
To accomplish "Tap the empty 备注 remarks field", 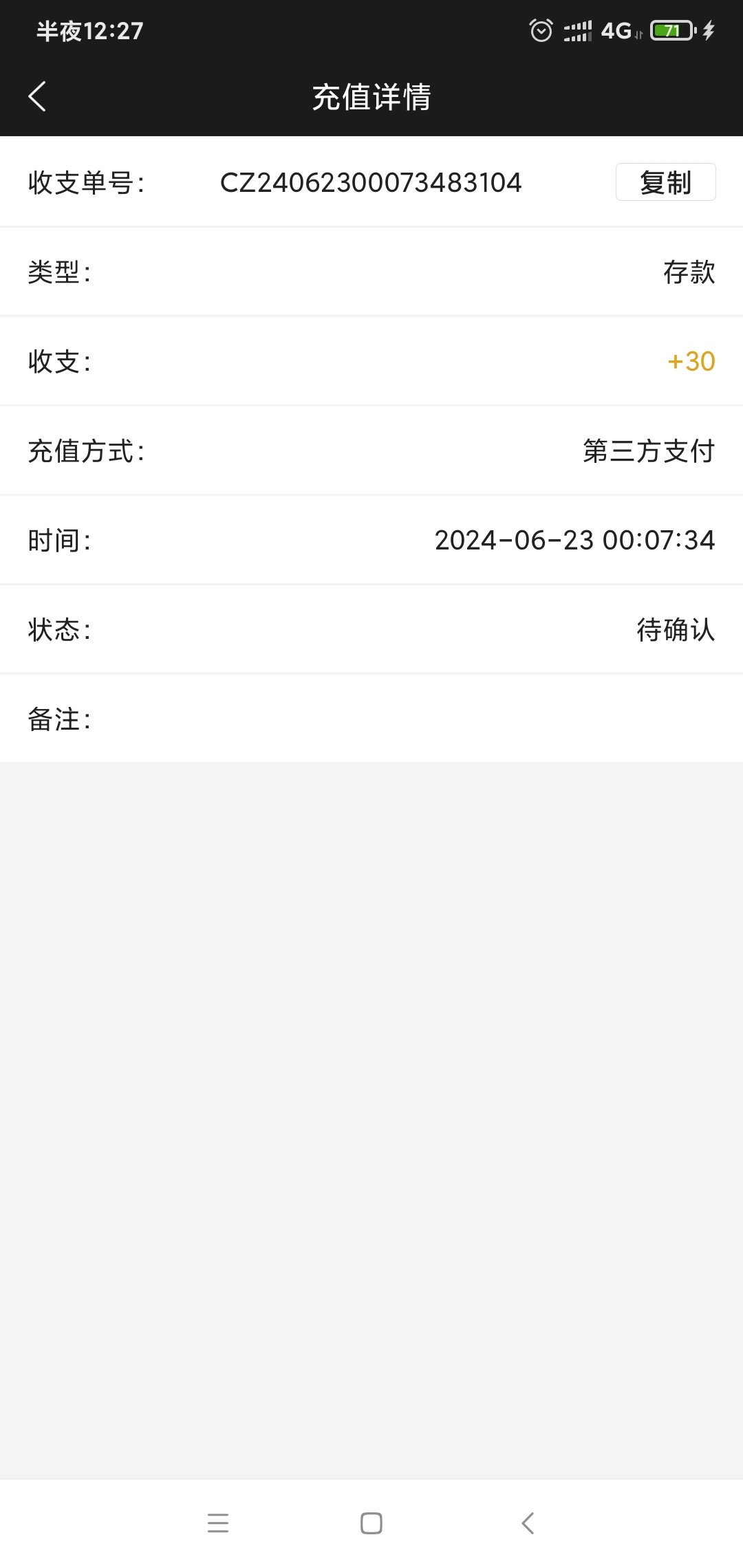I will (413, 719).
